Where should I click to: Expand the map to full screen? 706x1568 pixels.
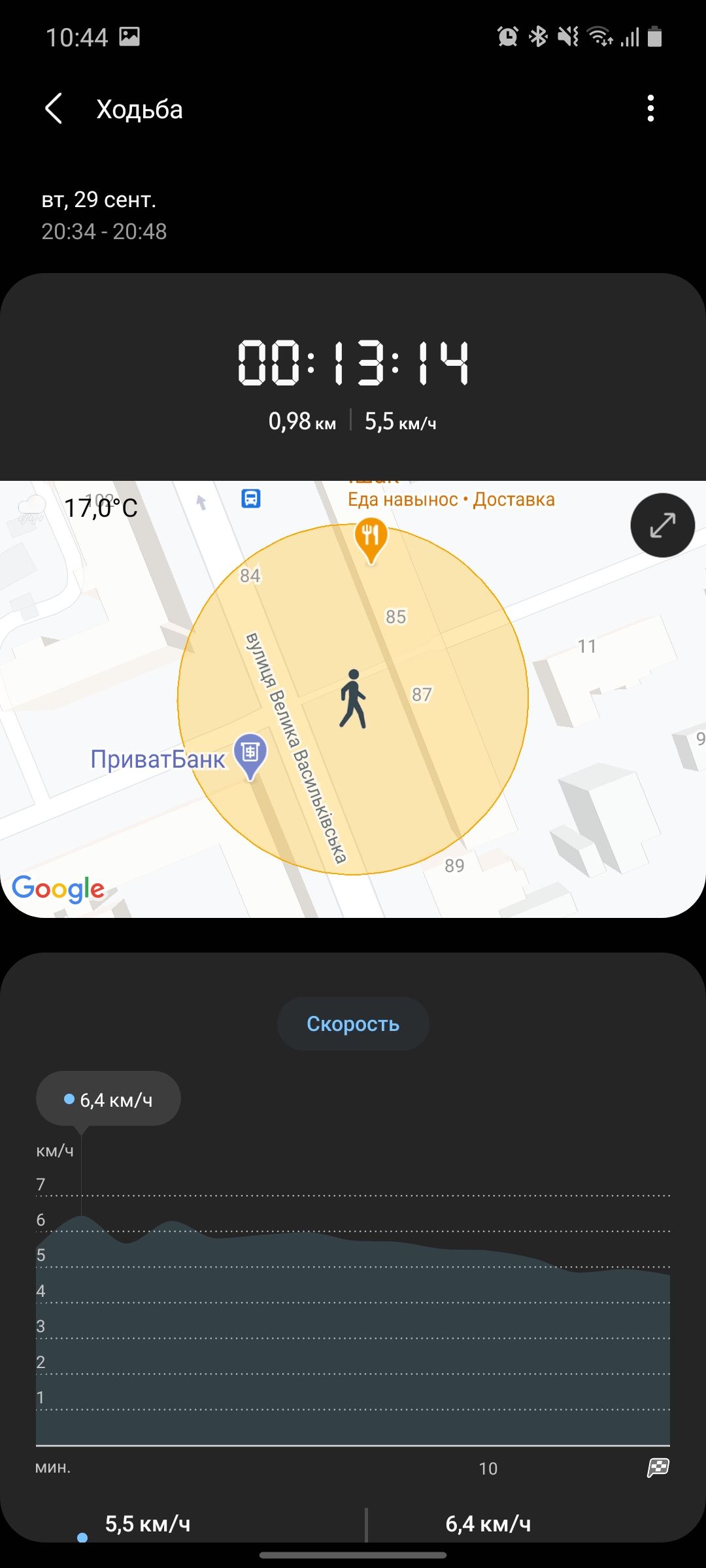662,525
